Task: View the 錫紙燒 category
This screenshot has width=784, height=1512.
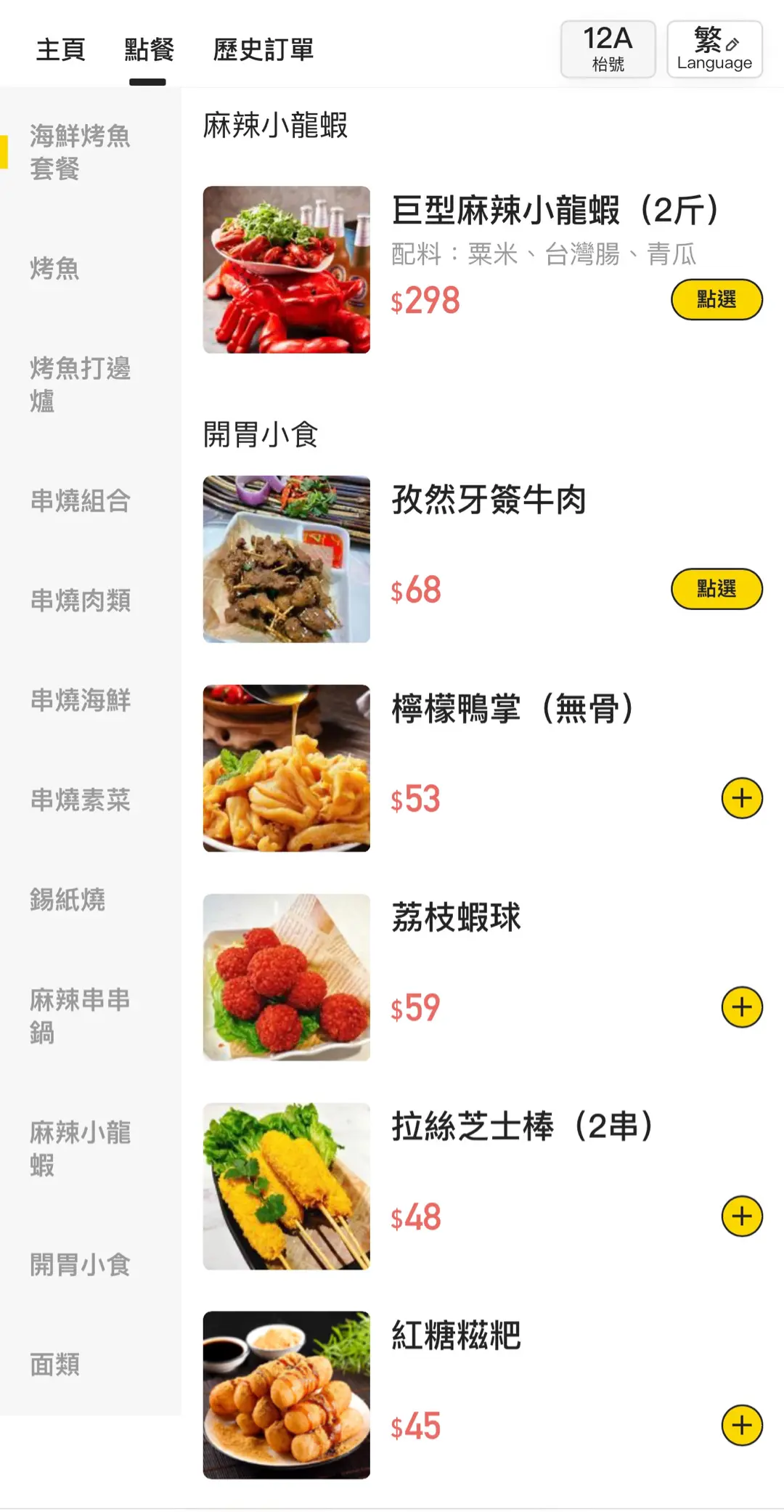Action: 68,900
